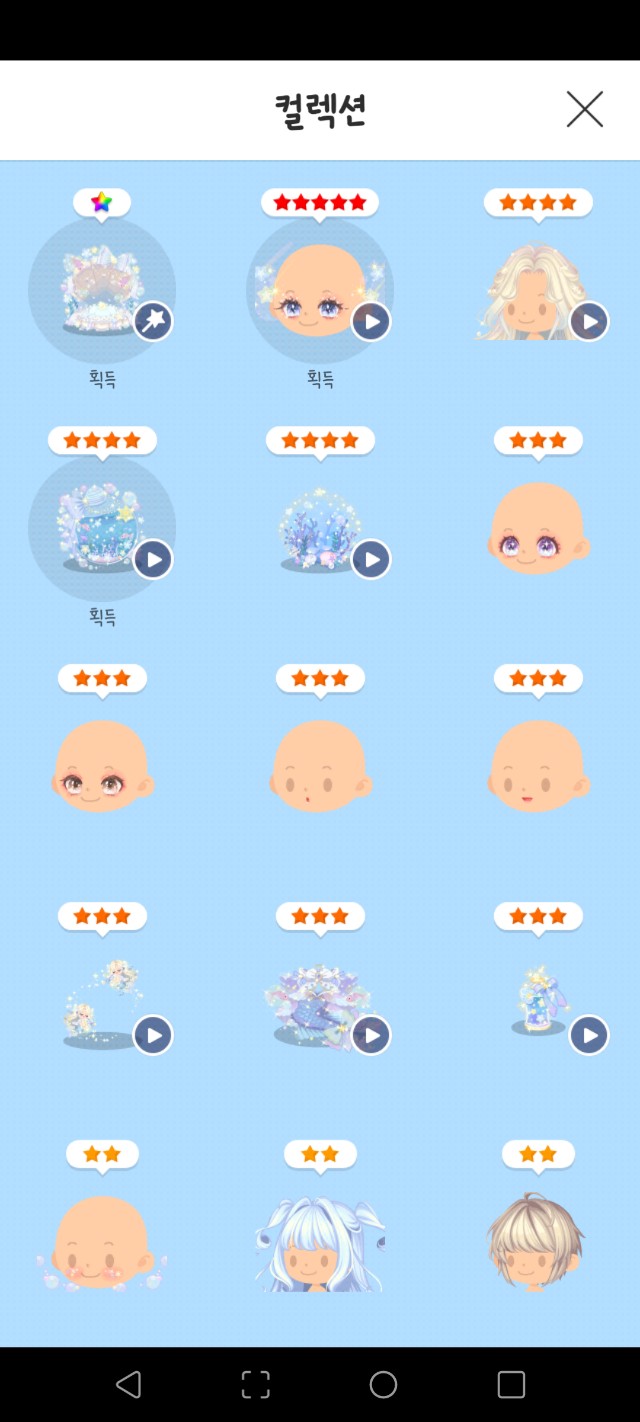Image resolution: width=640 pixels, height=1422 pixels.
Task: Open the two-star short beige hair
Action: pyautogui.click(x=538, y=1243)
